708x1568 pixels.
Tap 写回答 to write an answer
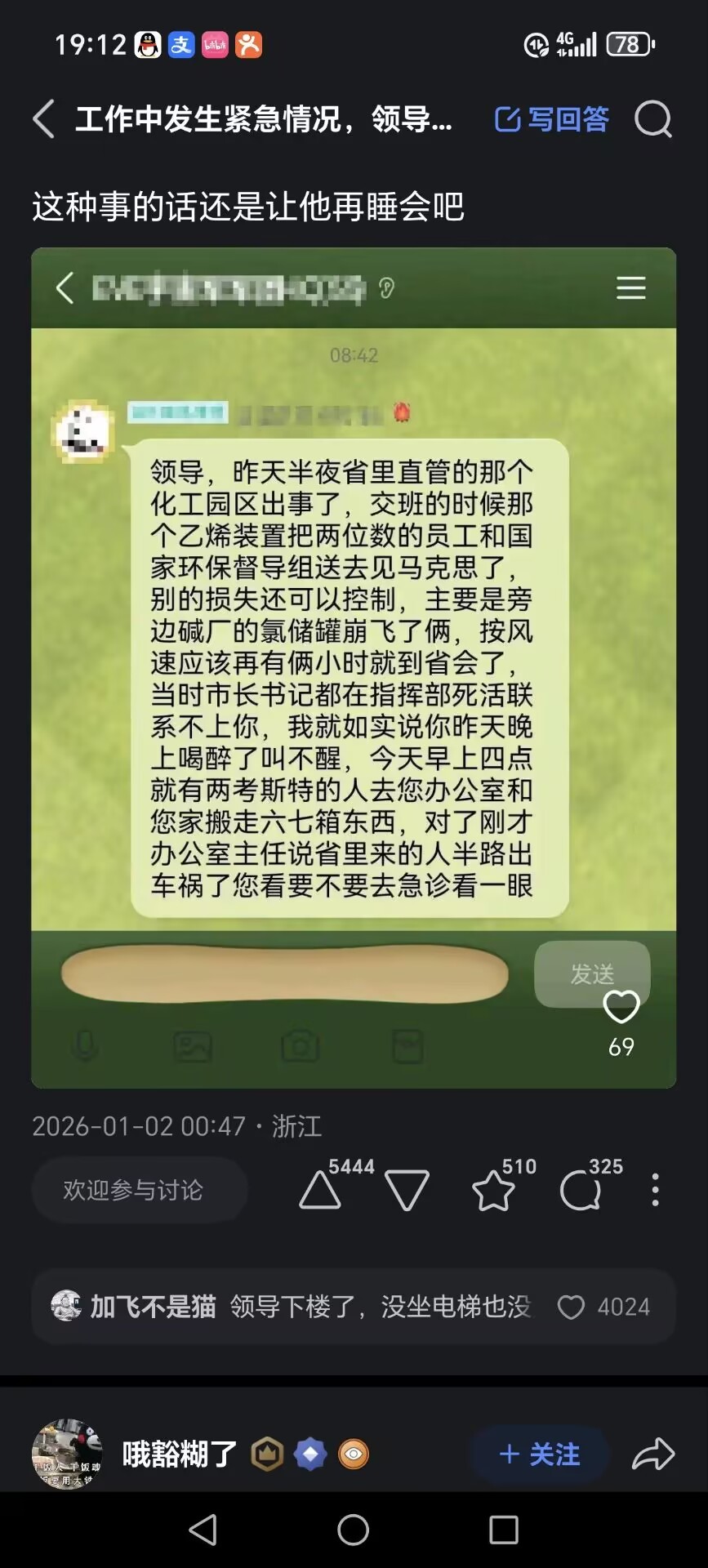click(x=552, y=119)
